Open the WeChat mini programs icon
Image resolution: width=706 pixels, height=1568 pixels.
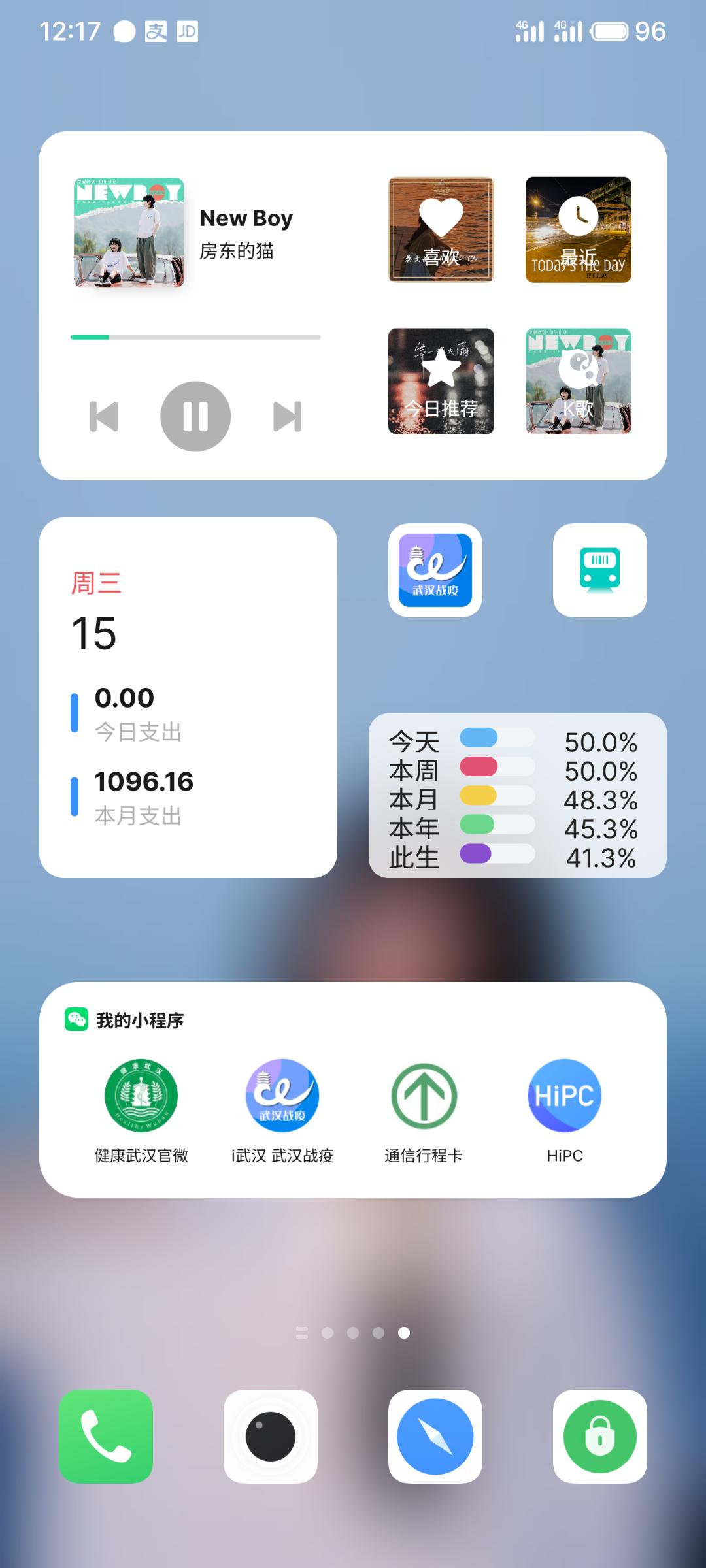click(x=77, y=1017)
